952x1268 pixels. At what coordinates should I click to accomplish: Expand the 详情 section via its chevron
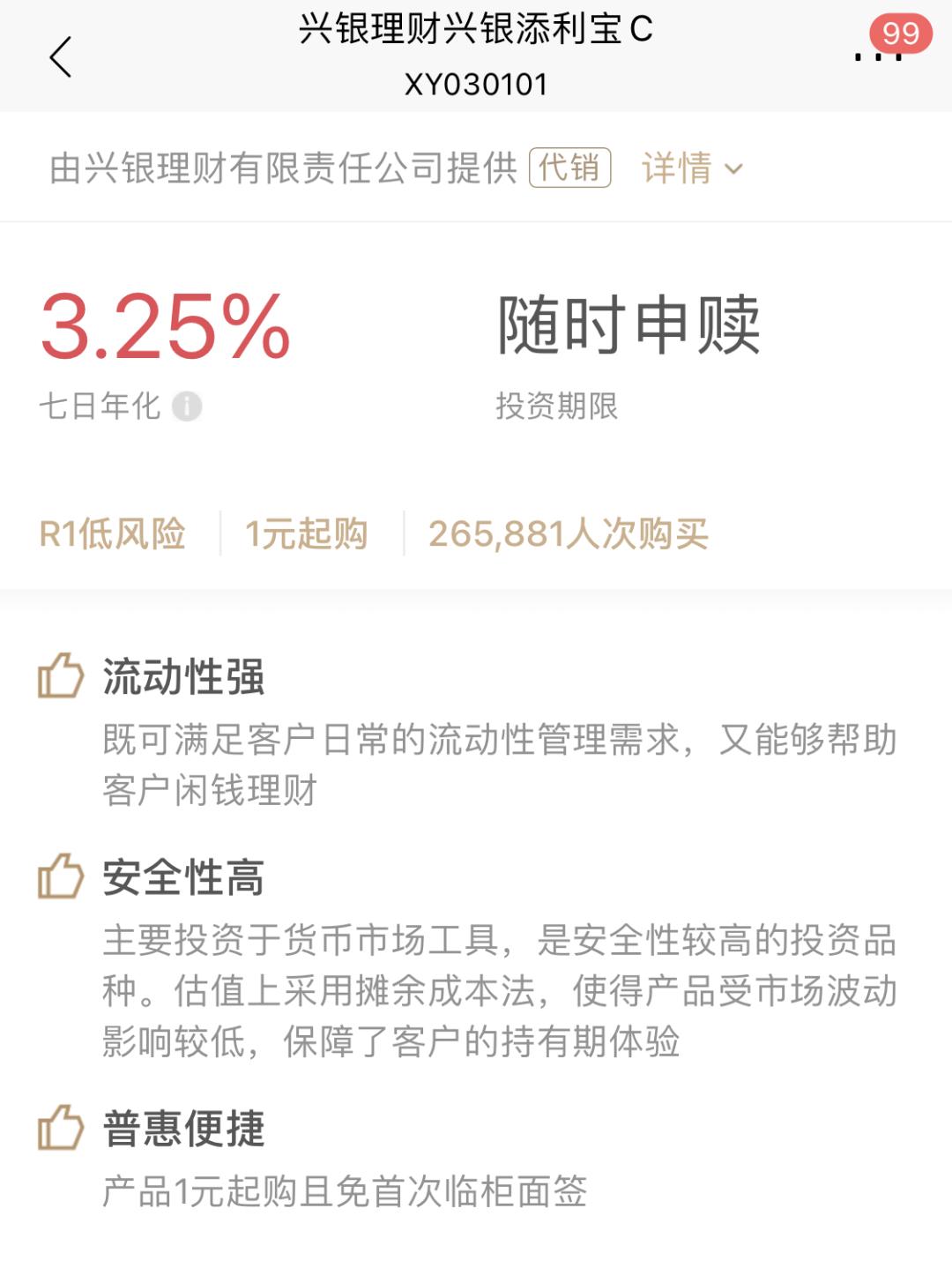(737, 169)
